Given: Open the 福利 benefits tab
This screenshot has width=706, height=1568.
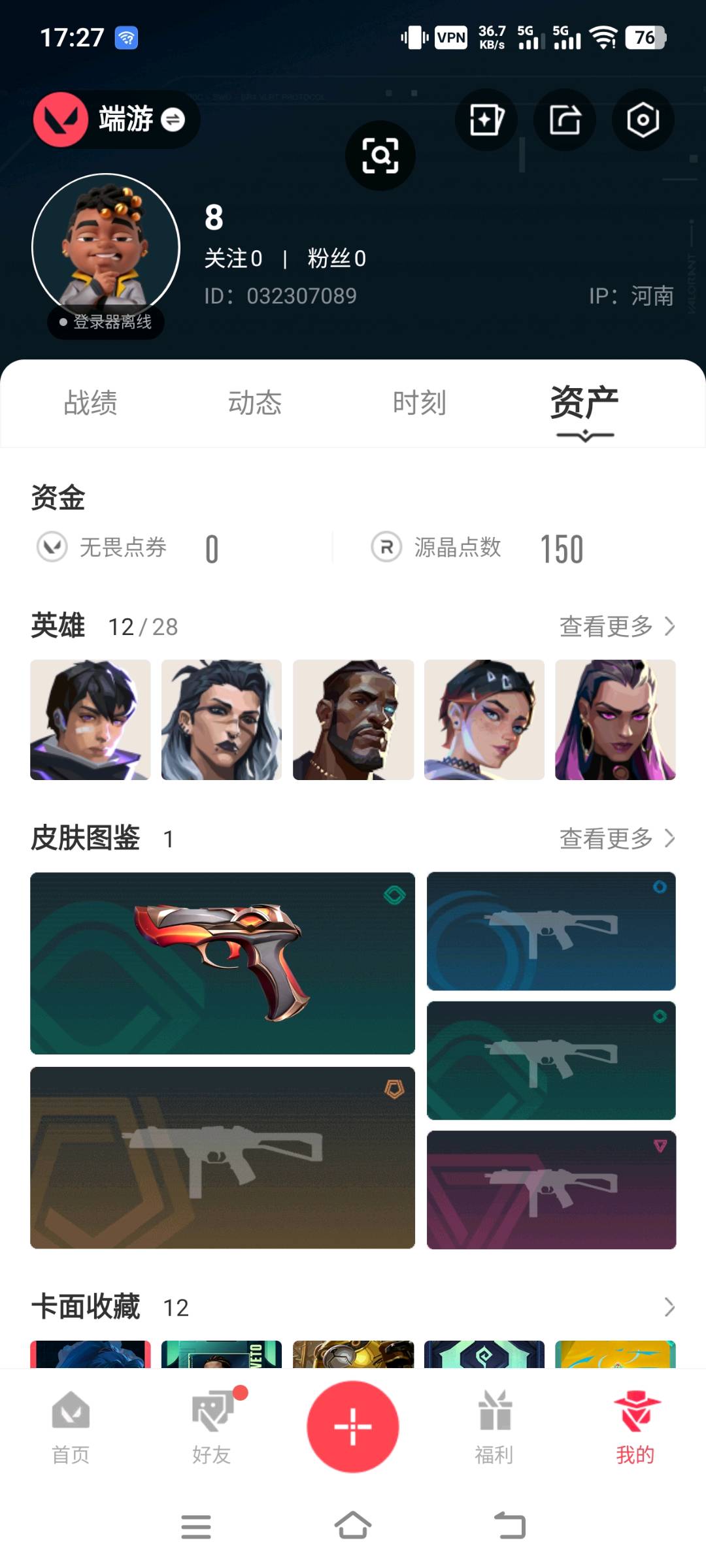Looking at the screenshot, I should 494,1427.
